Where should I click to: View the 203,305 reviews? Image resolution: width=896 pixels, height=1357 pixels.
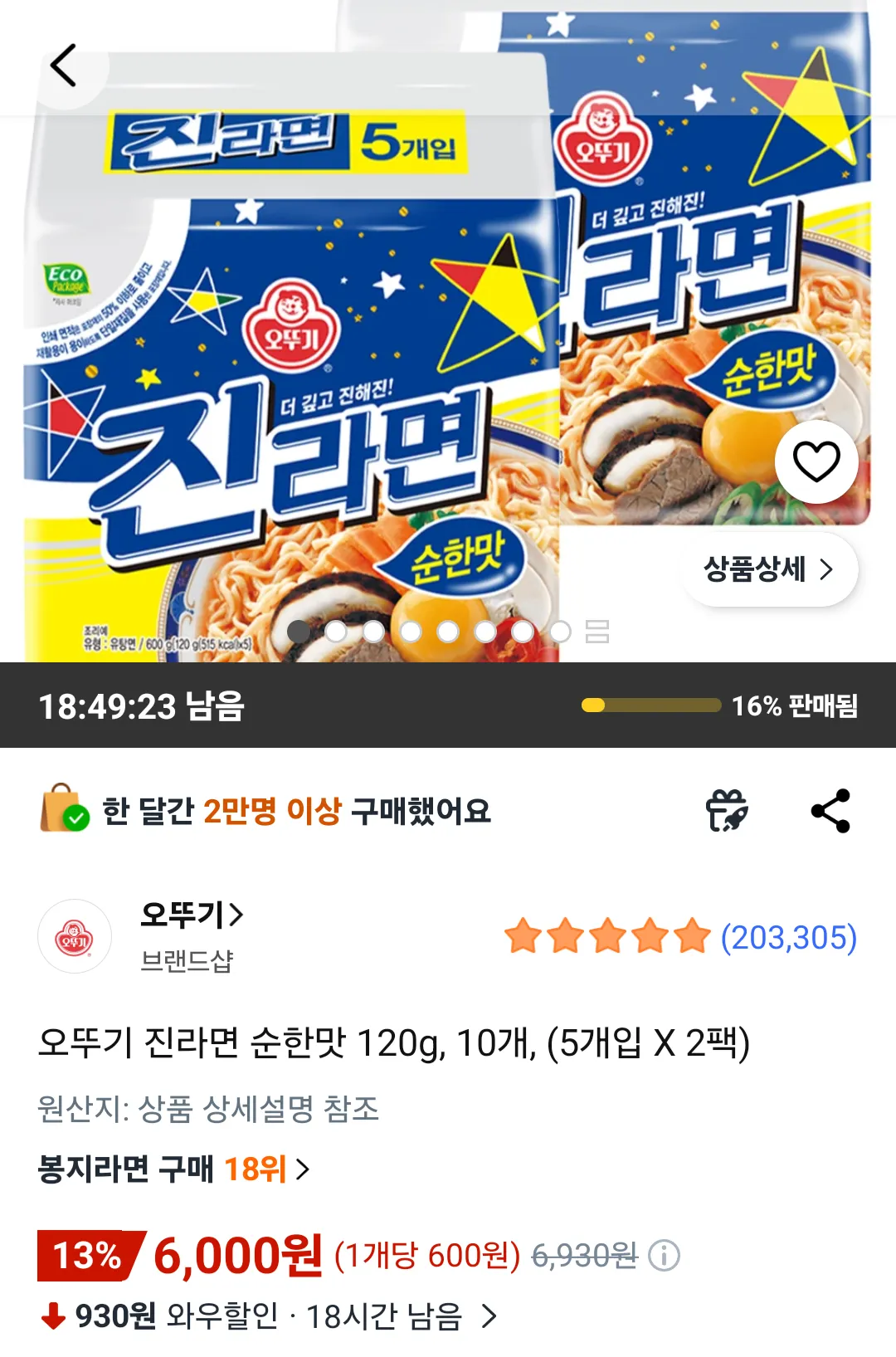coord(787,937)
